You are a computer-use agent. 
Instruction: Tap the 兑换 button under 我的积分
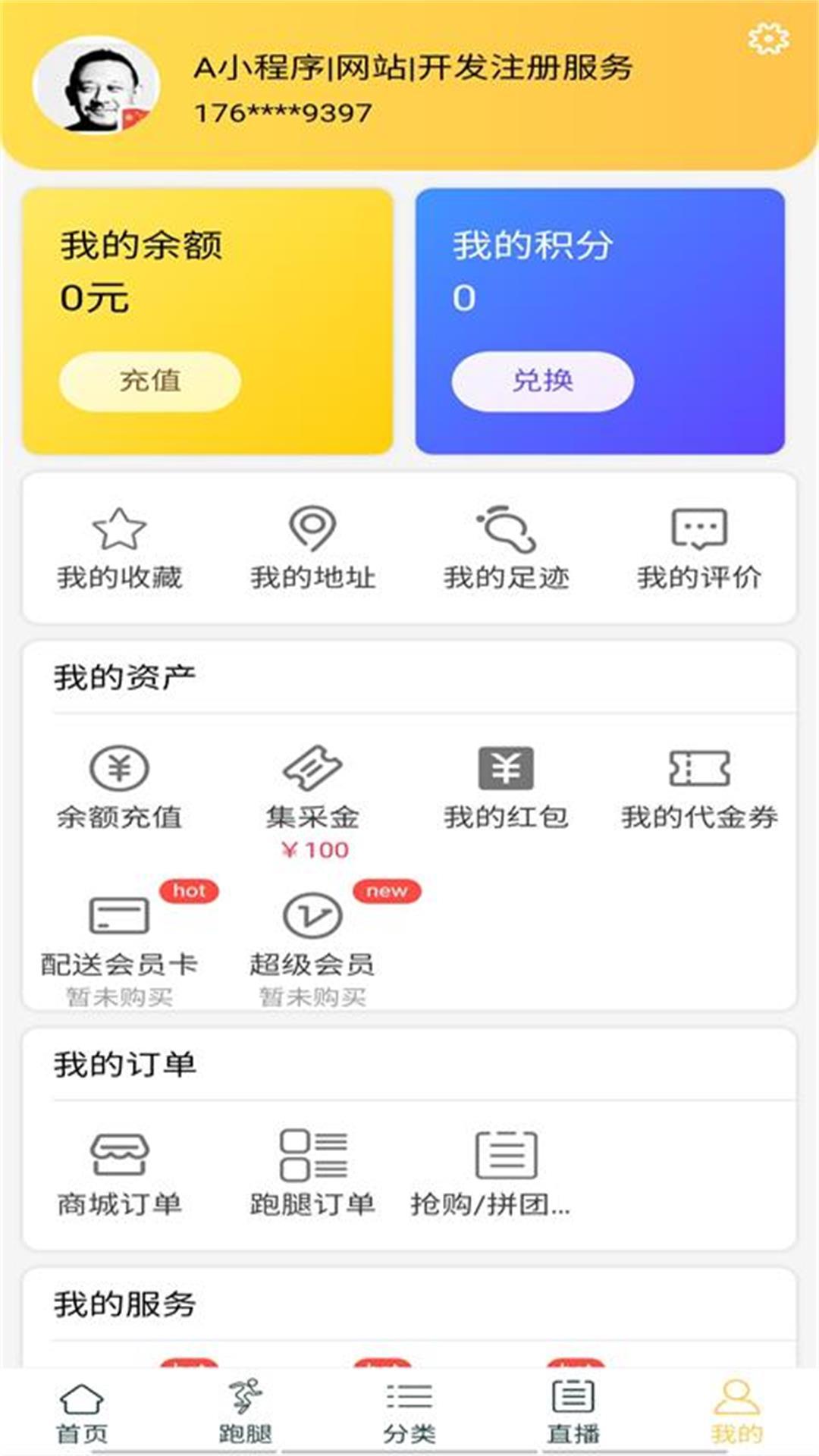pyautogui.click(x=542, y=381)
